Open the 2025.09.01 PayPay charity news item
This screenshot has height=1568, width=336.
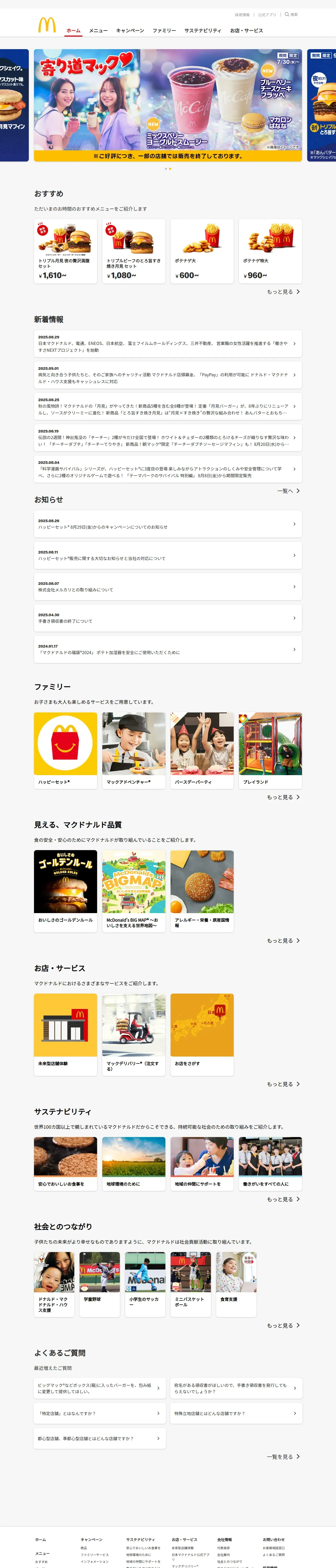coord(168,375)
